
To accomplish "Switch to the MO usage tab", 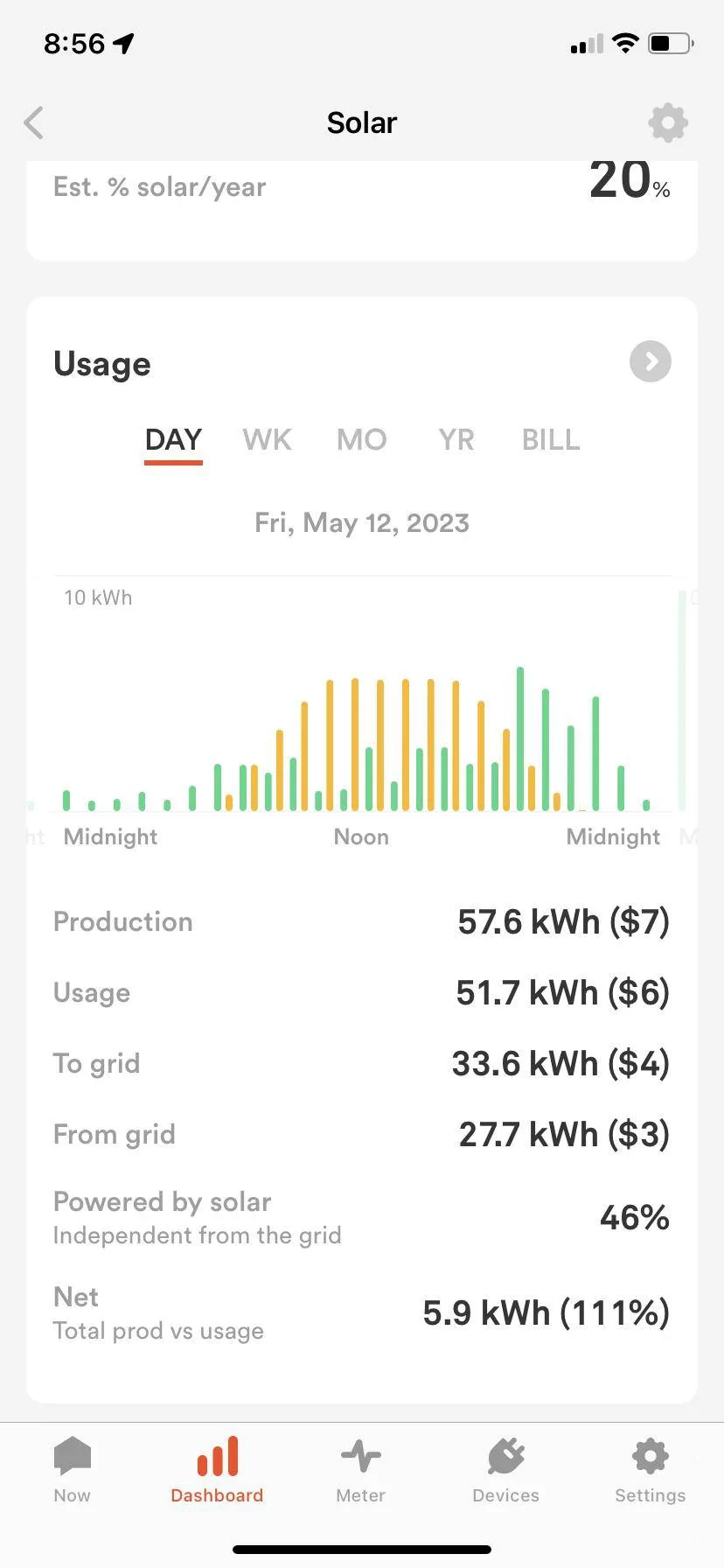I will [x=362, y=440].
